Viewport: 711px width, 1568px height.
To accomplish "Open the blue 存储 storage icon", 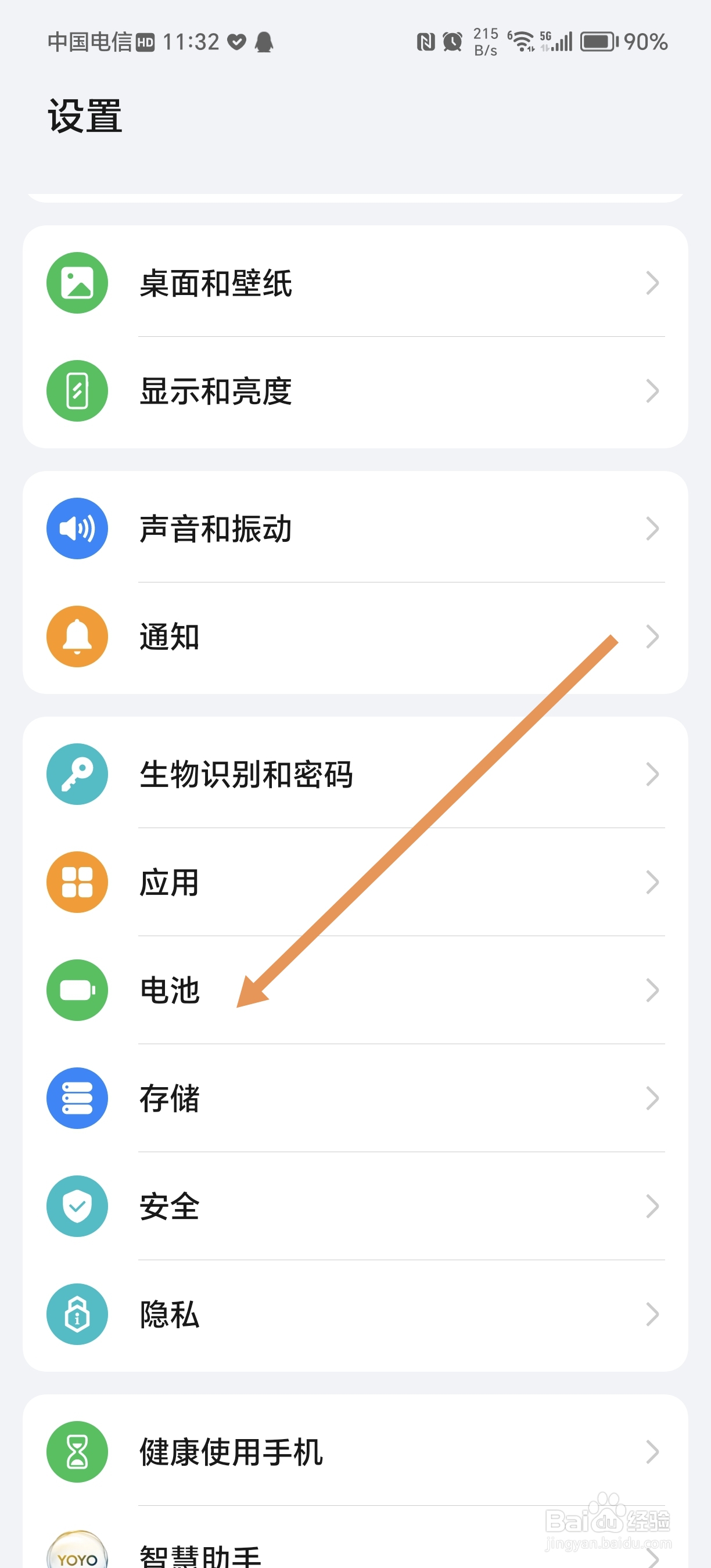I will [77, 1098].
